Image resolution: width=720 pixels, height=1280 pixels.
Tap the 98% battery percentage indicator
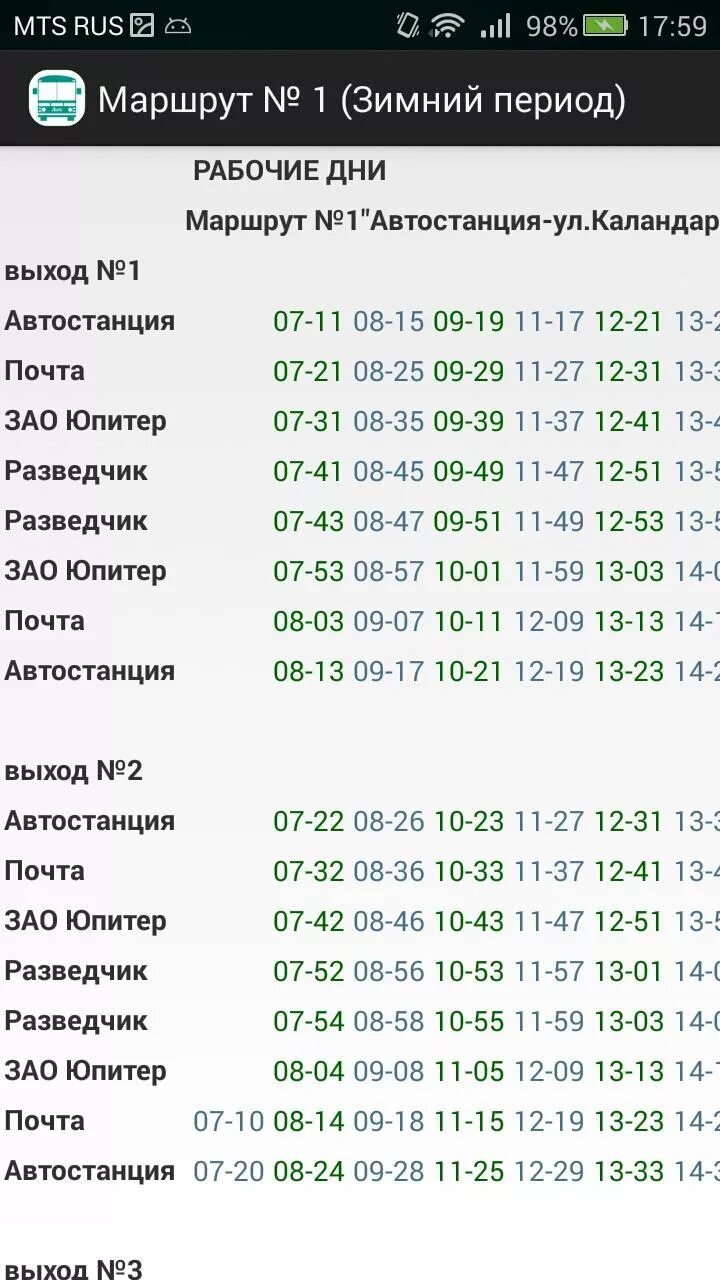click(x=548, y=23)
